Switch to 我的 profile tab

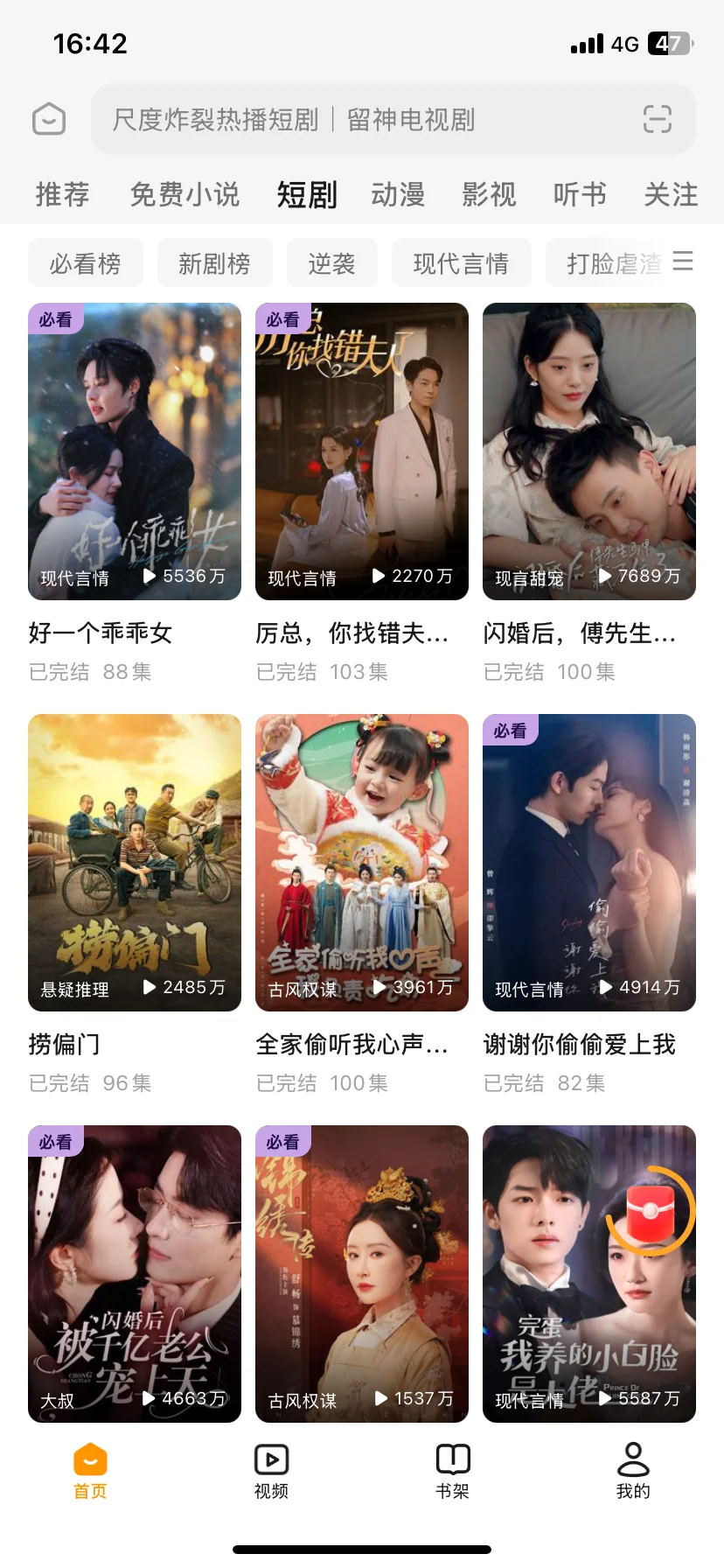[633, 1470]
